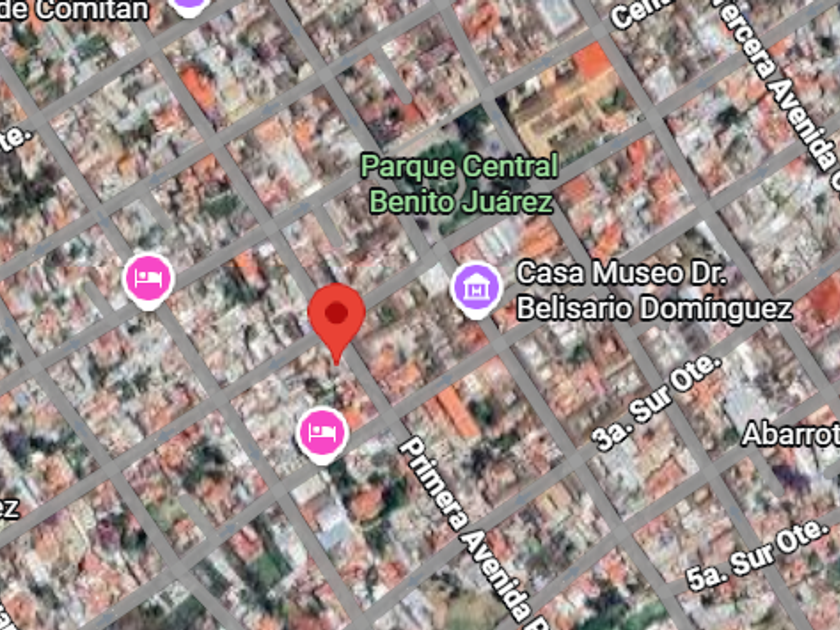Select the Parque Central Benito Juárez place label

click(460, 184)
